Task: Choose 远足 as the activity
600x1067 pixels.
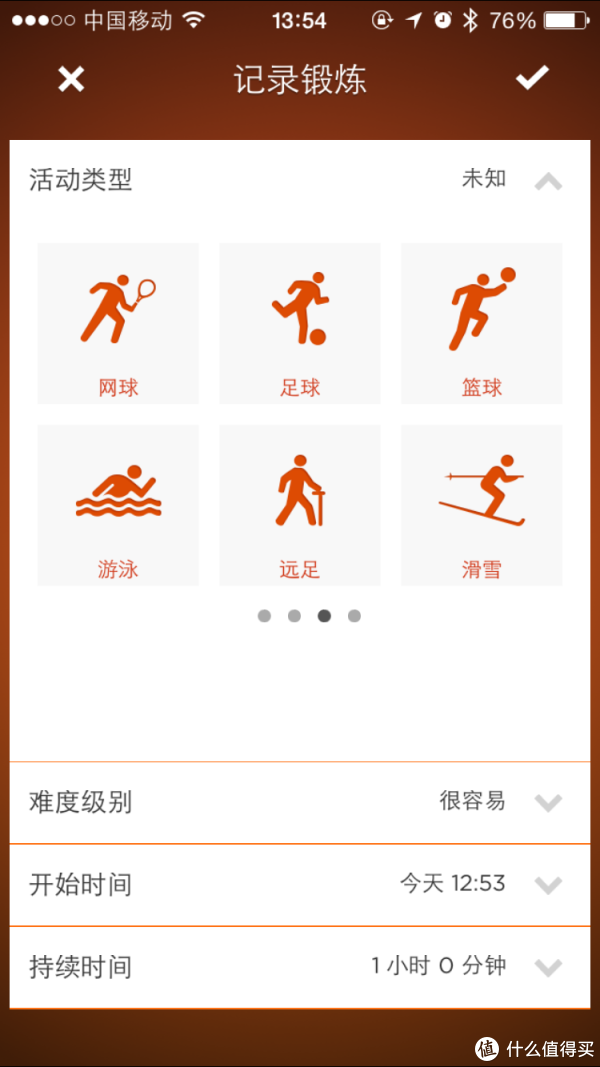Action: pos(300,505)
